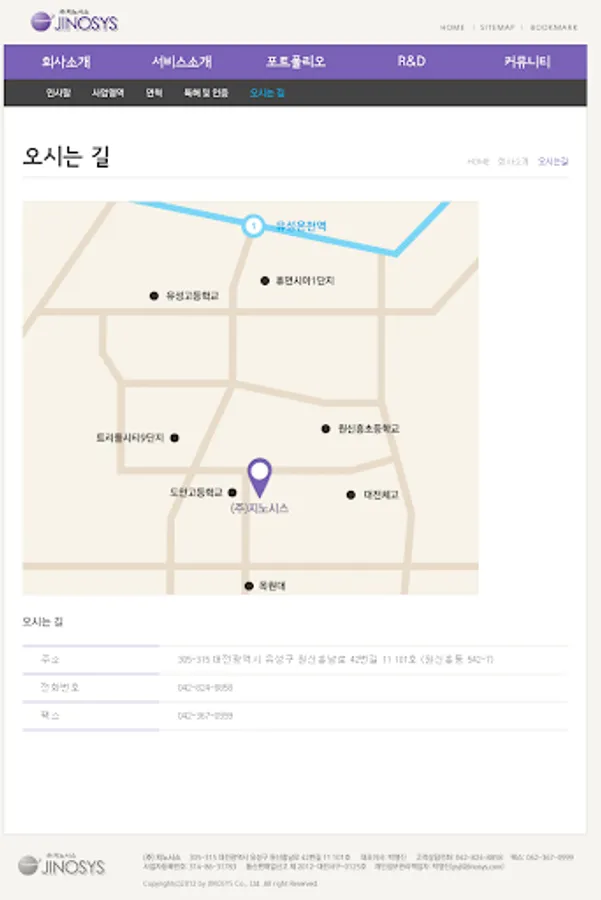Open the SITEMAP link
The image size is (601, 900).
[x=497, y=28]
